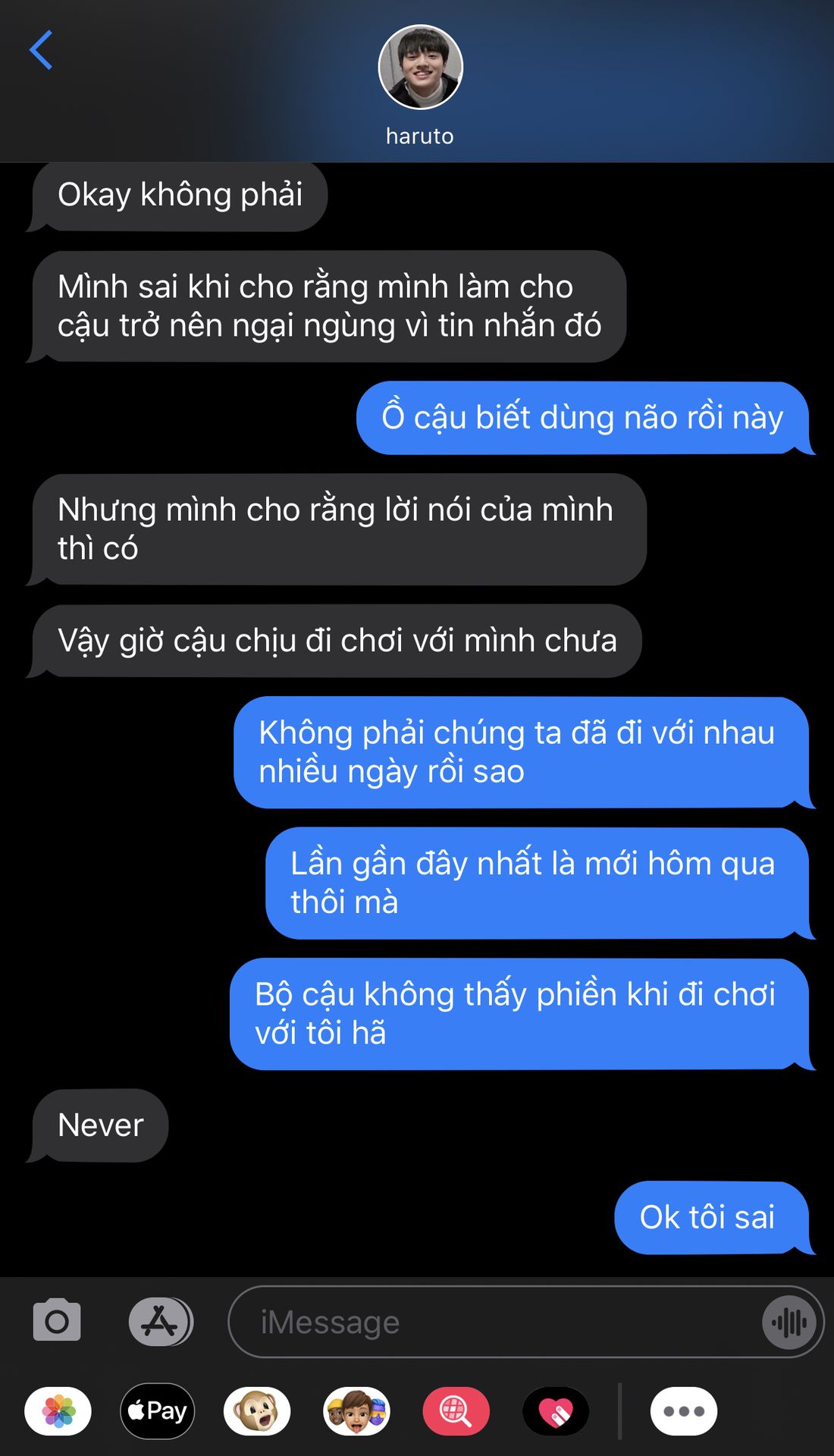Screen dimensions: 834x1456
Task: Toggle the App Store apps drawer
Action: pos(160,1321)
